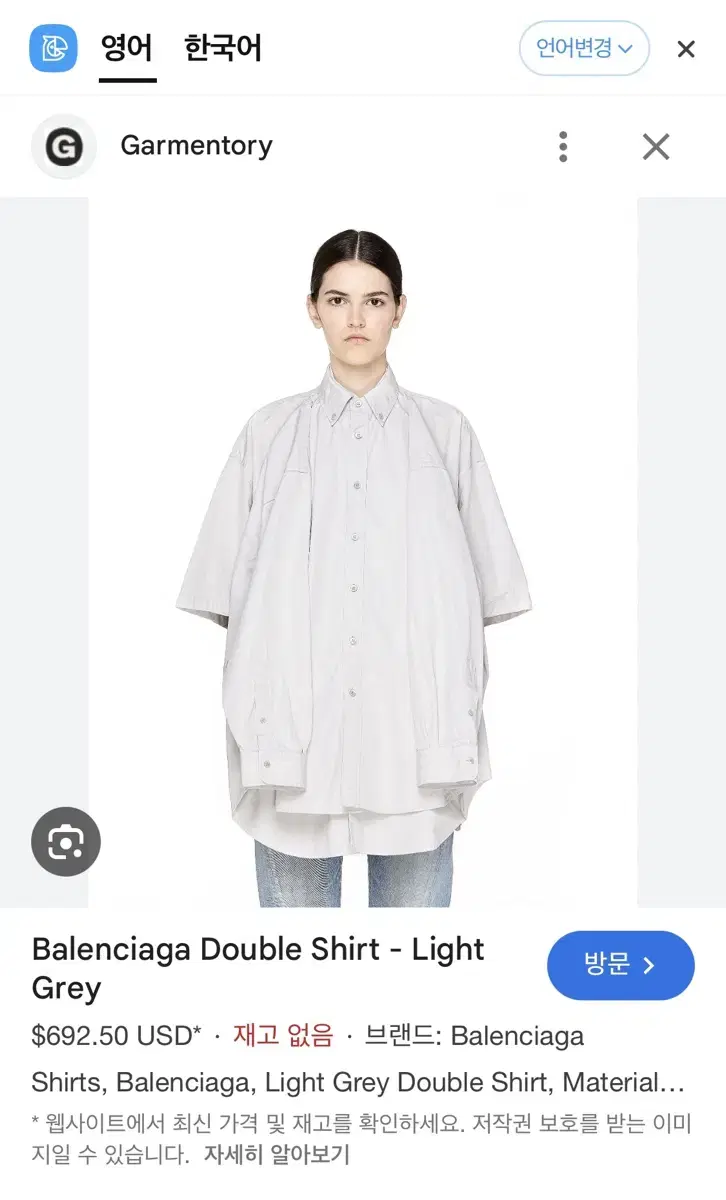The image size is (726, 1200).
Task: Close the translation bar
Action: click(x=686, y=49)
